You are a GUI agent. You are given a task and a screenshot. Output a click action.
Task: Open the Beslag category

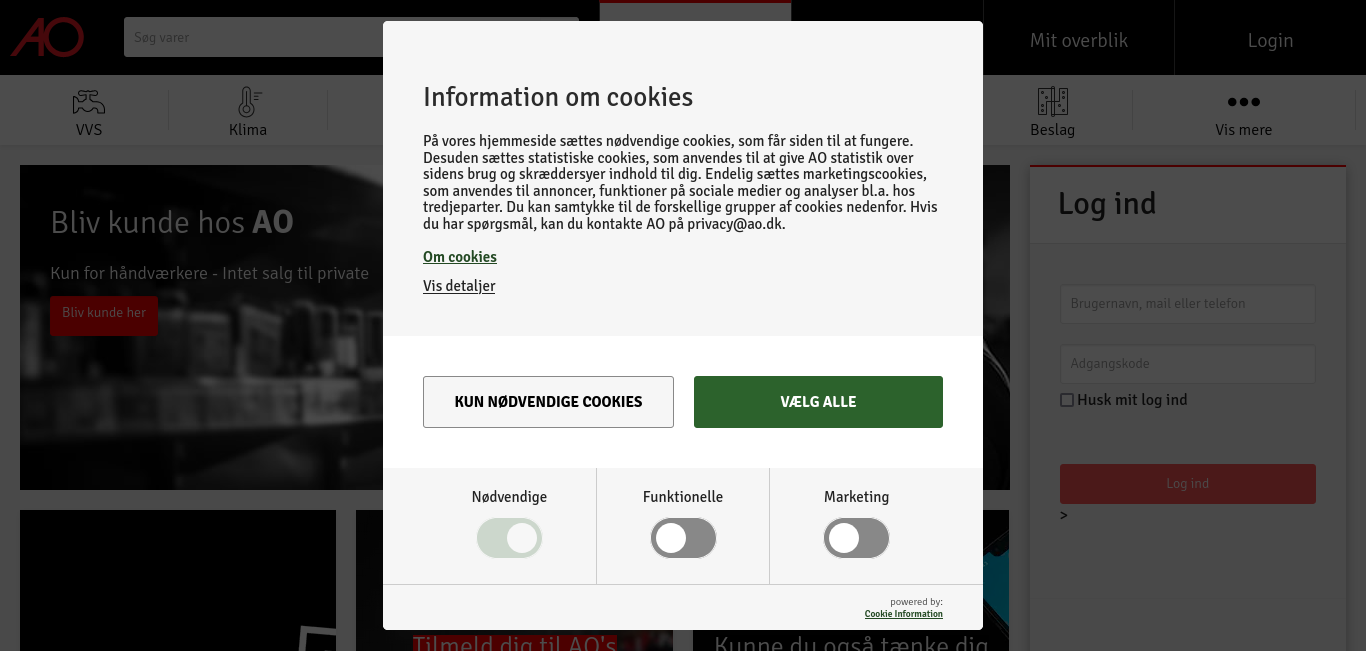point(1052,111)
